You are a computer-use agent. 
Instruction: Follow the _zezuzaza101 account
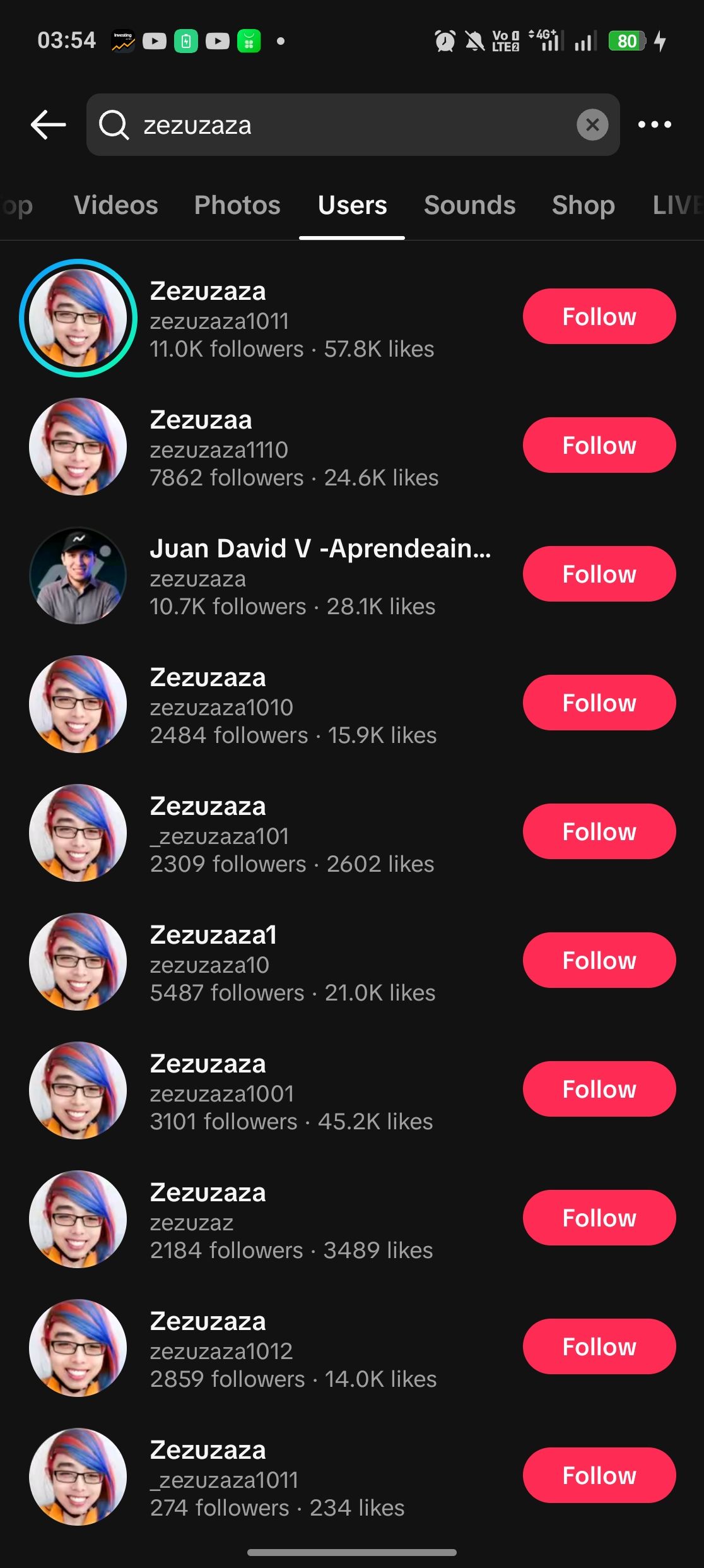click(x=599, y=831)
